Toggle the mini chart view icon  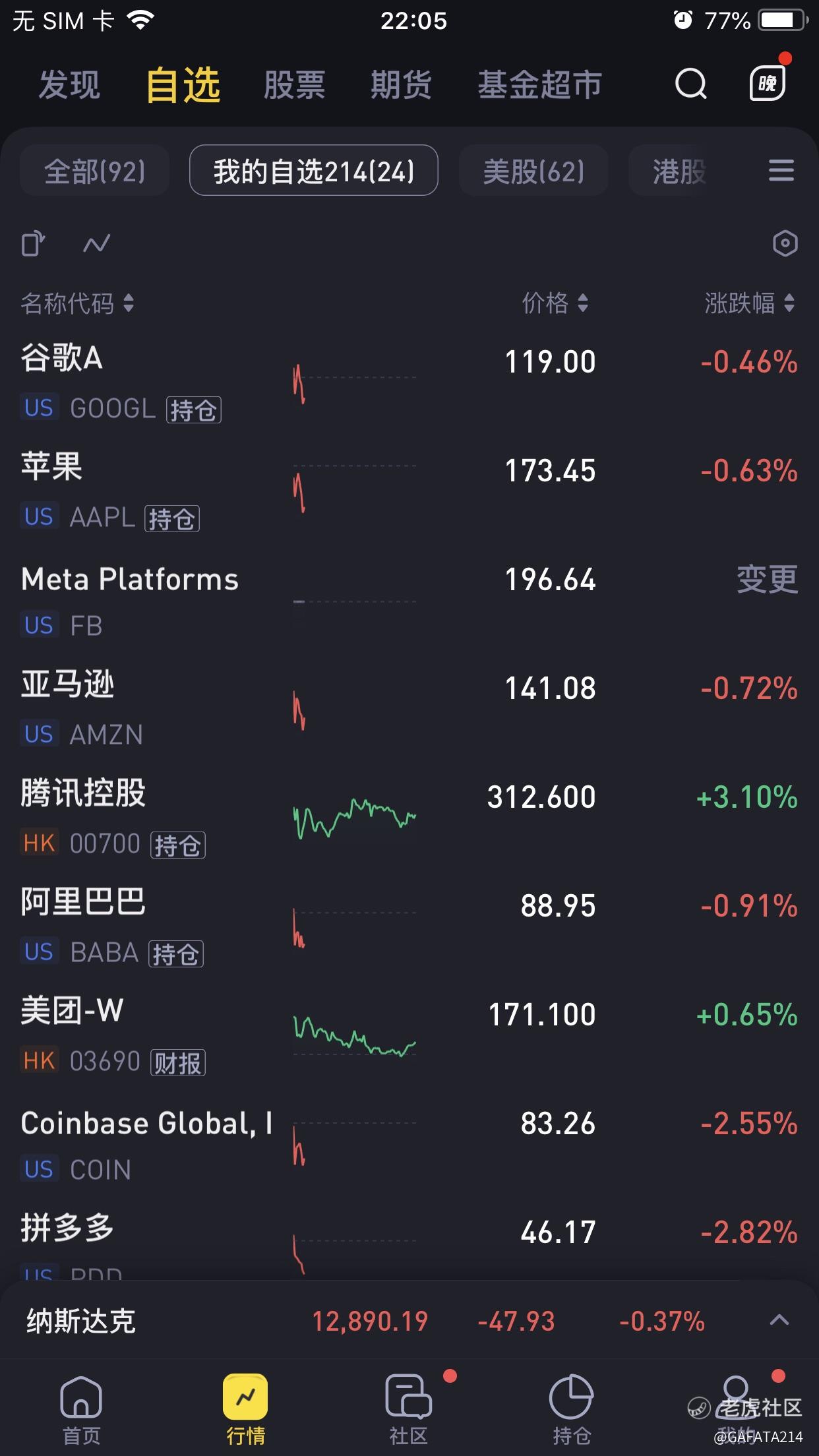96,244
